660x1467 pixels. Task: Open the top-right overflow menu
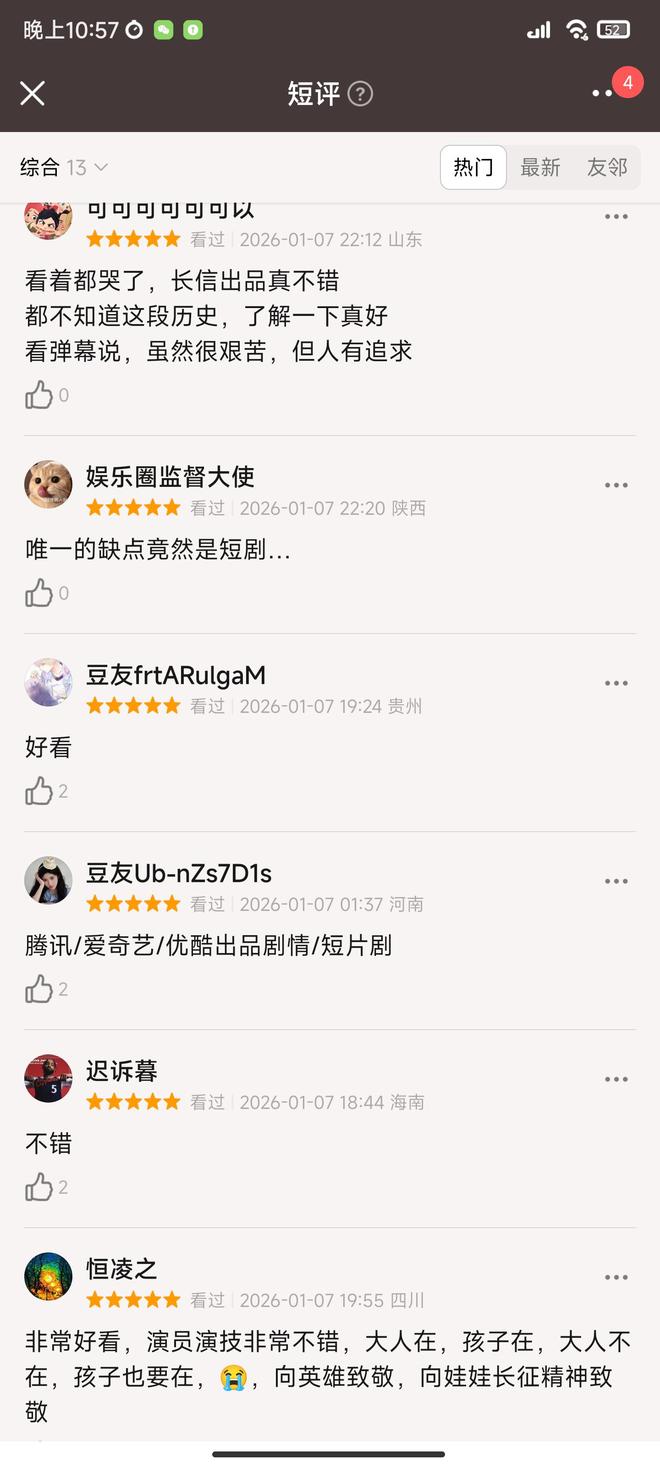pos(602,93)
